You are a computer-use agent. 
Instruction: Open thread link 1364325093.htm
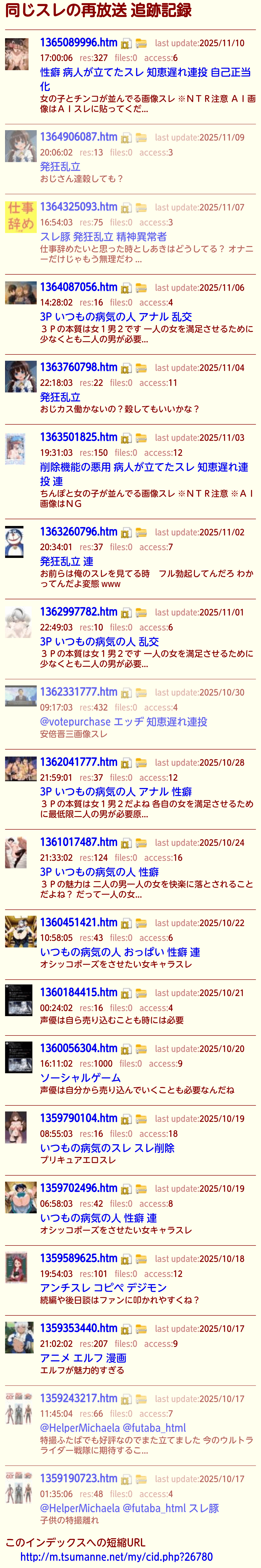coord(79,207)
